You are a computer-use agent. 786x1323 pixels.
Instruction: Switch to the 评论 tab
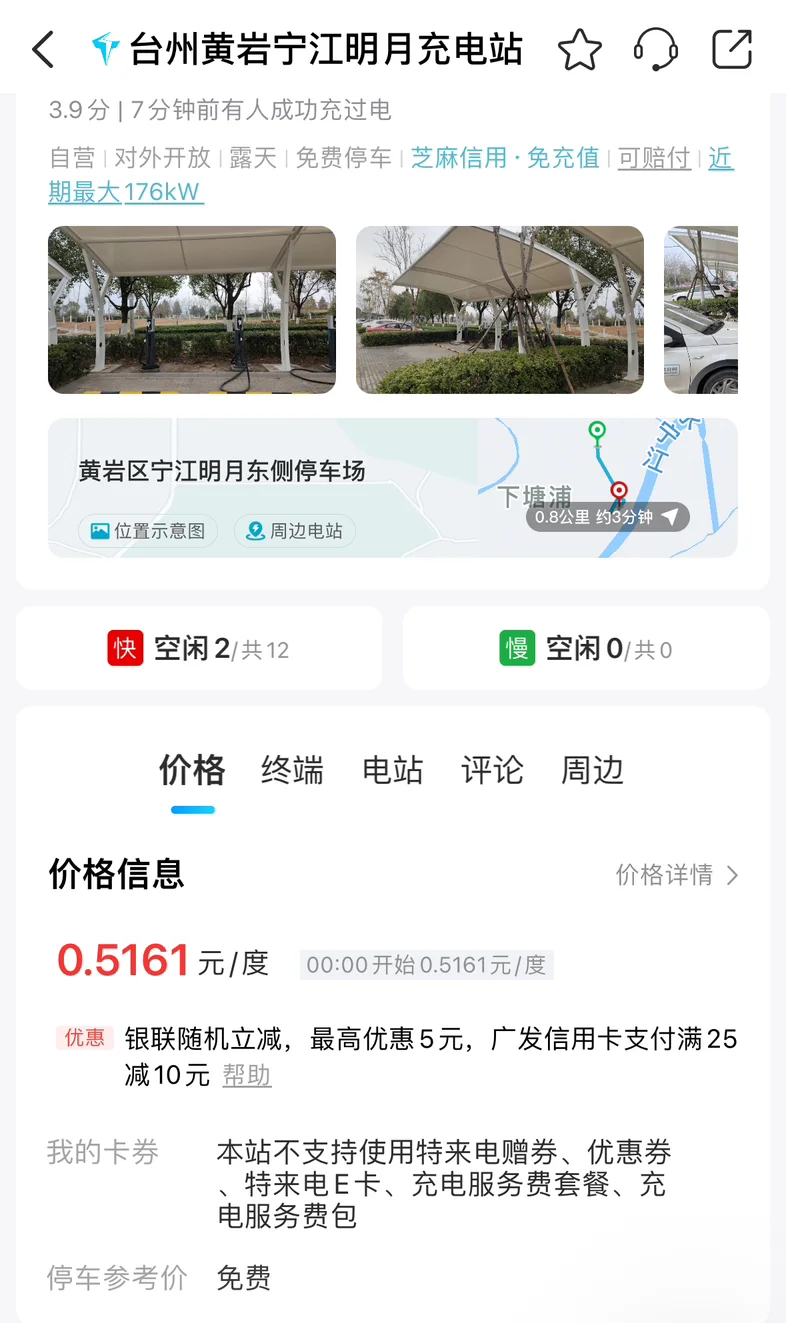492,770
